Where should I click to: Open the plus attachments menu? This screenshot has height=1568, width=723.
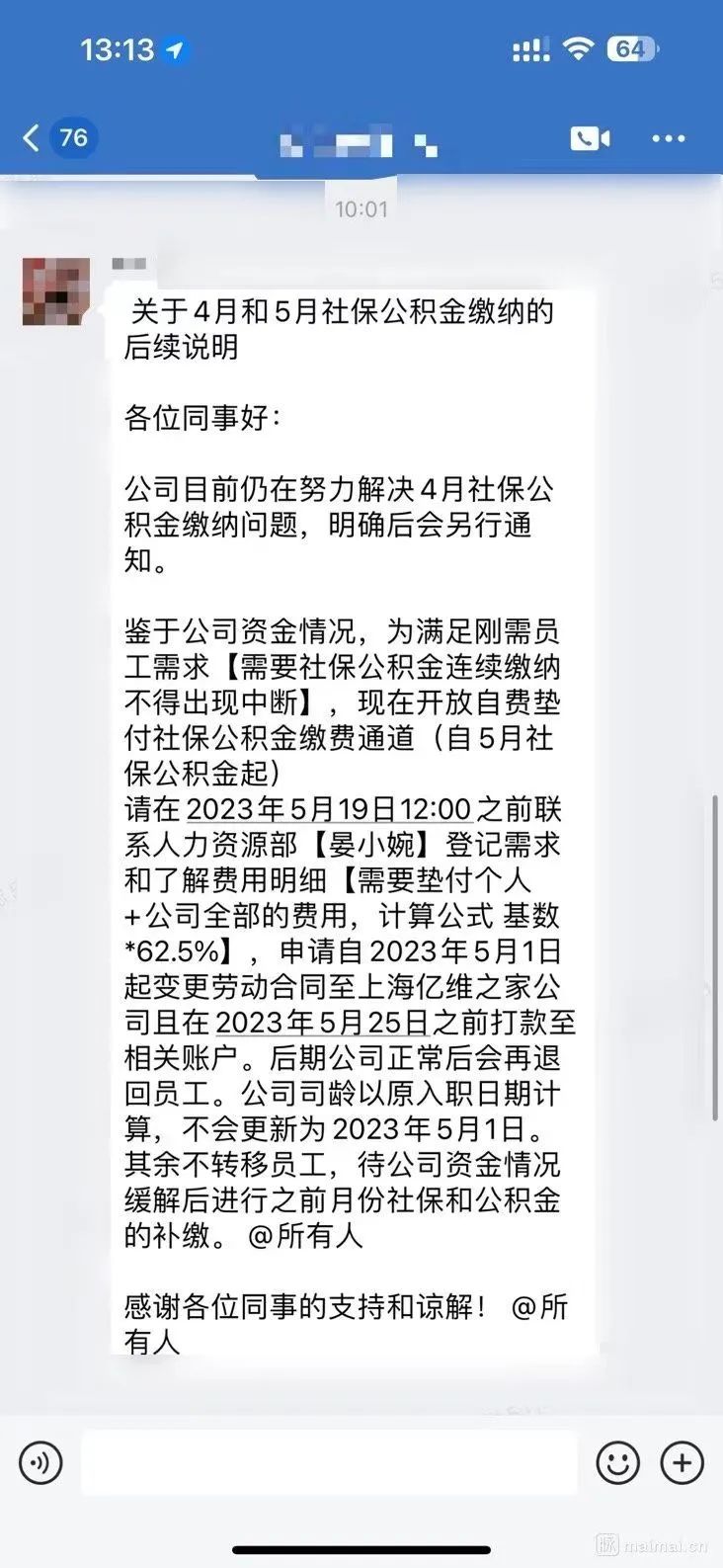[683, 1462]
